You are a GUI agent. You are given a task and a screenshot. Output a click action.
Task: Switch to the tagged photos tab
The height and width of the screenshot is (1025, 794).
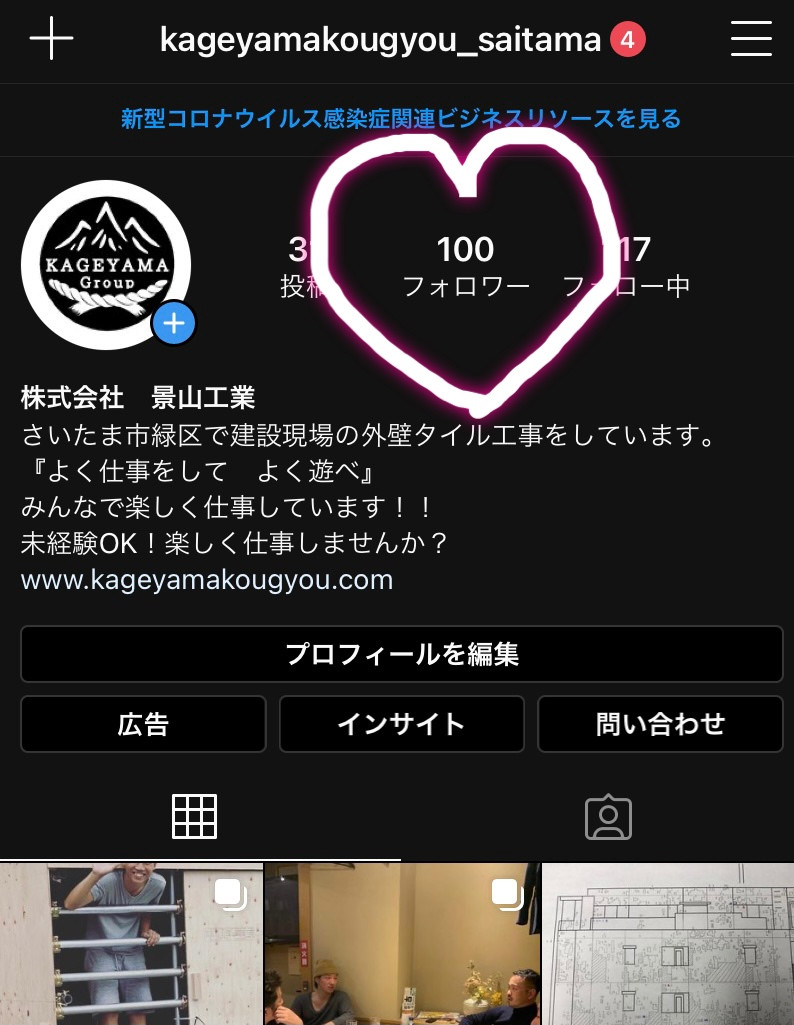608,817
